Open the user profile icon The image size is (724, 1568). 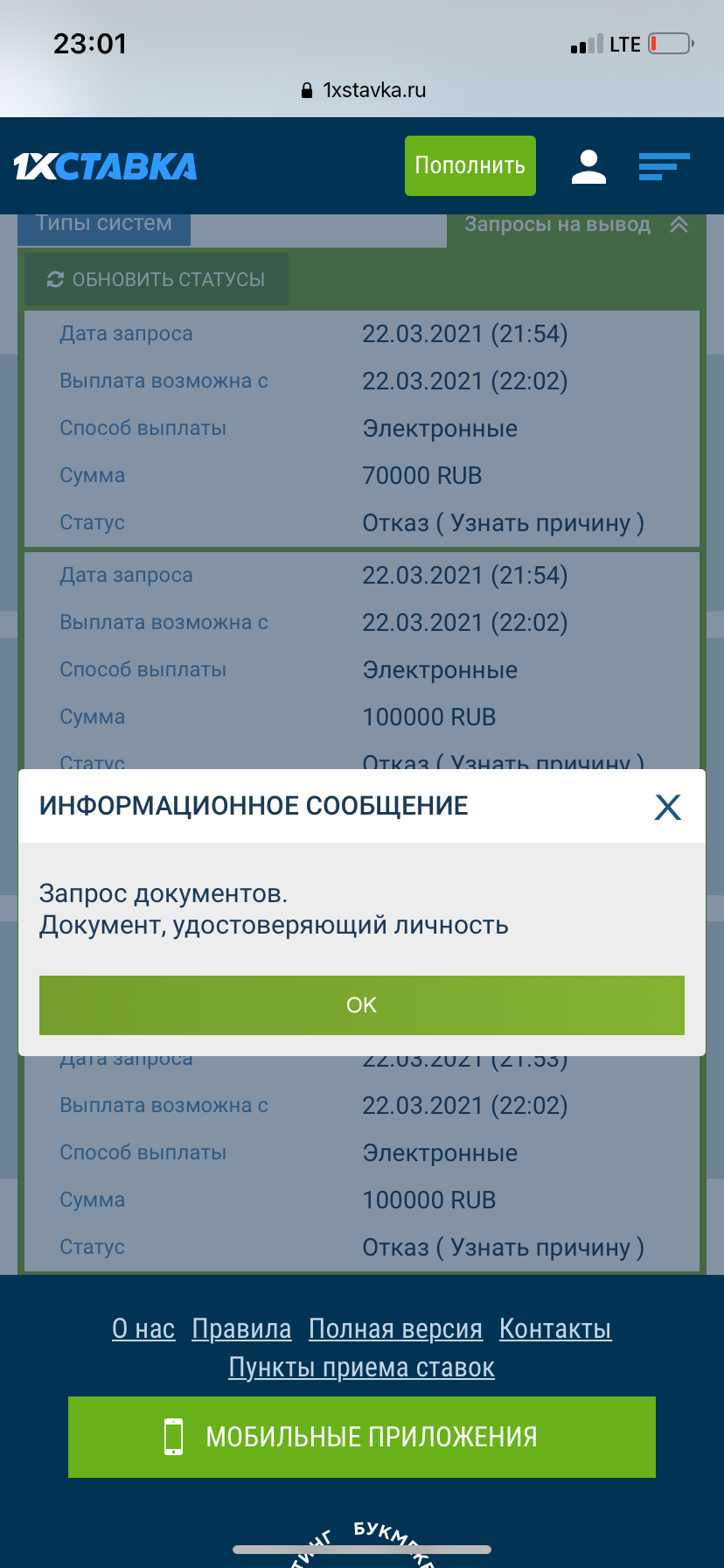tap(588, 166)
